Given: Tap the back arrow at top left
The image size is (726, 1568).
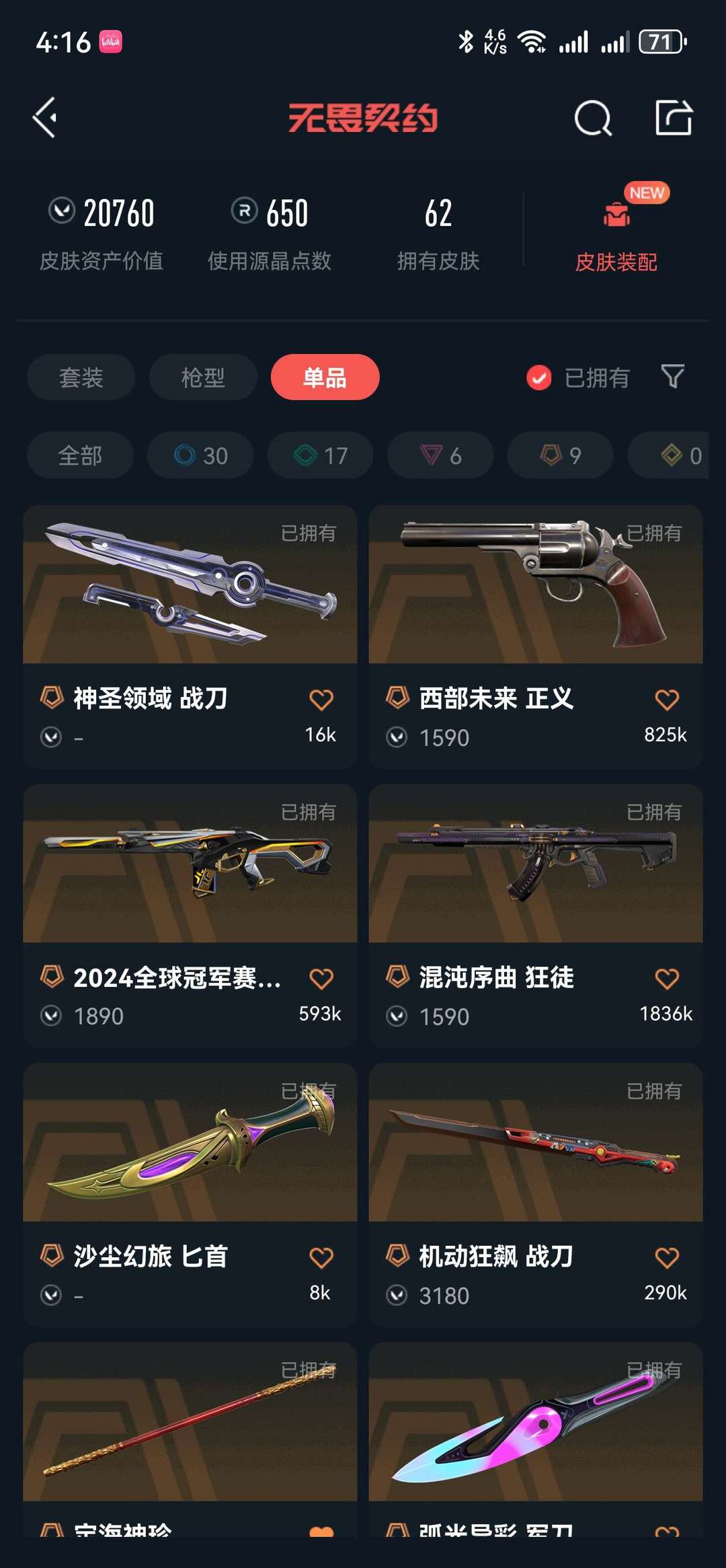Looking at the screenshot, I should pos(44,118).
